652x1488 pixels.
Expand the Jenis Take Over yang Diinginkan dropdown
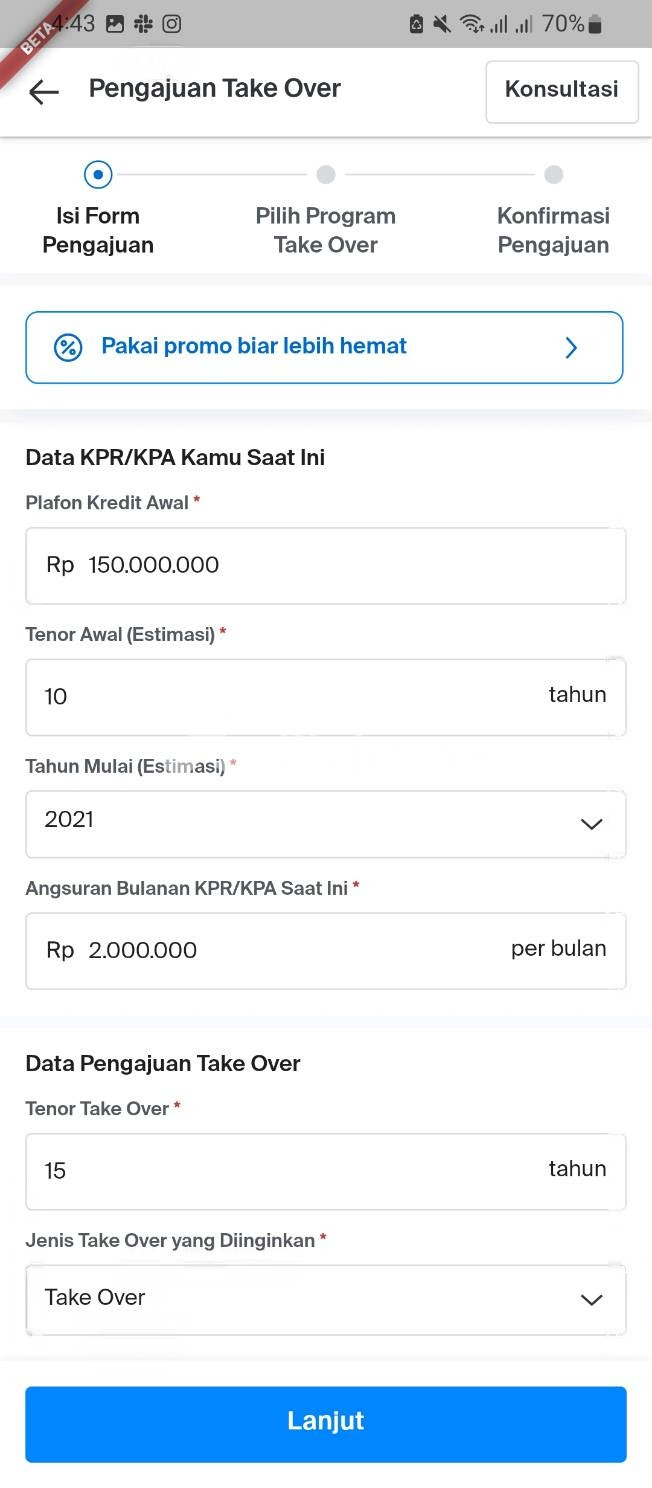click(x=325, y=1299)
